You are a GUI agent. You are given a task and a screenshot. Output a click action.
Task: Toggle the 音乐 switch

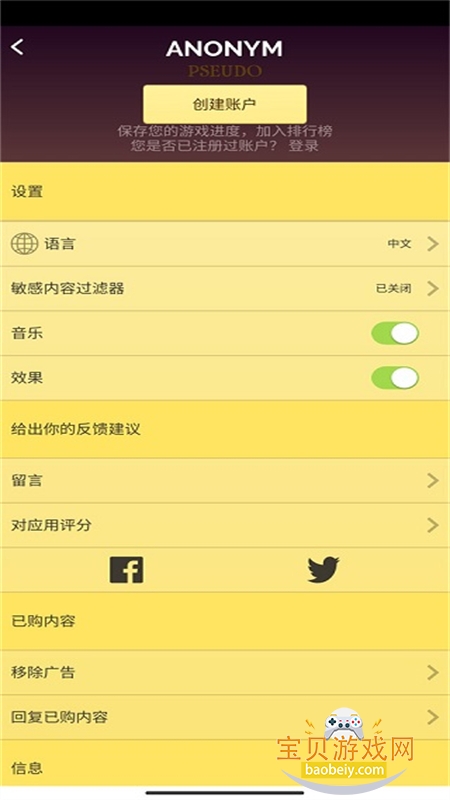point(395,334)
